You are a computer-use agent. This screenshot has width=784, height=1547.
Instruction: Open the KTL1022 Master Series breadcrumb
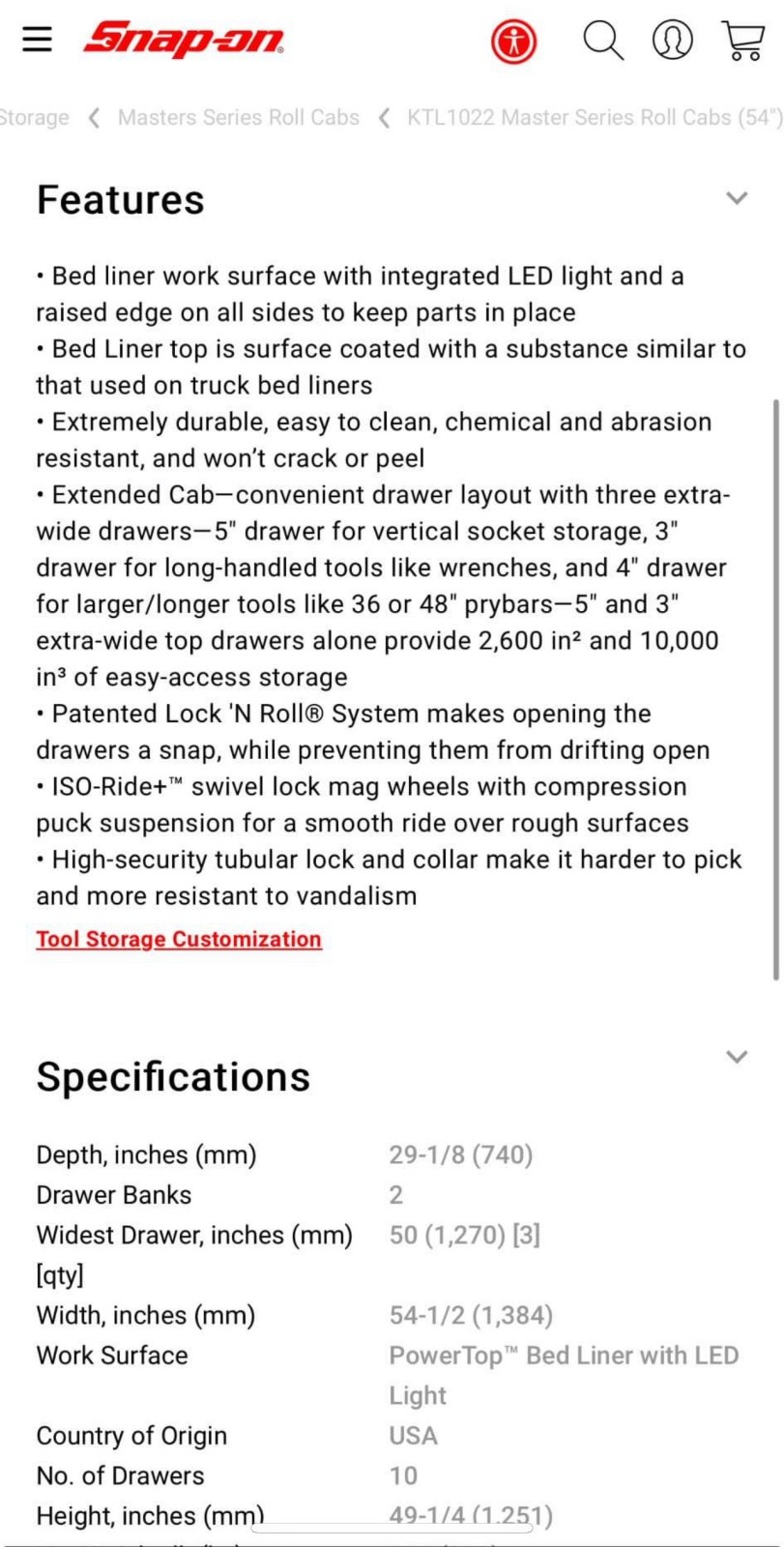click(594, 118)
